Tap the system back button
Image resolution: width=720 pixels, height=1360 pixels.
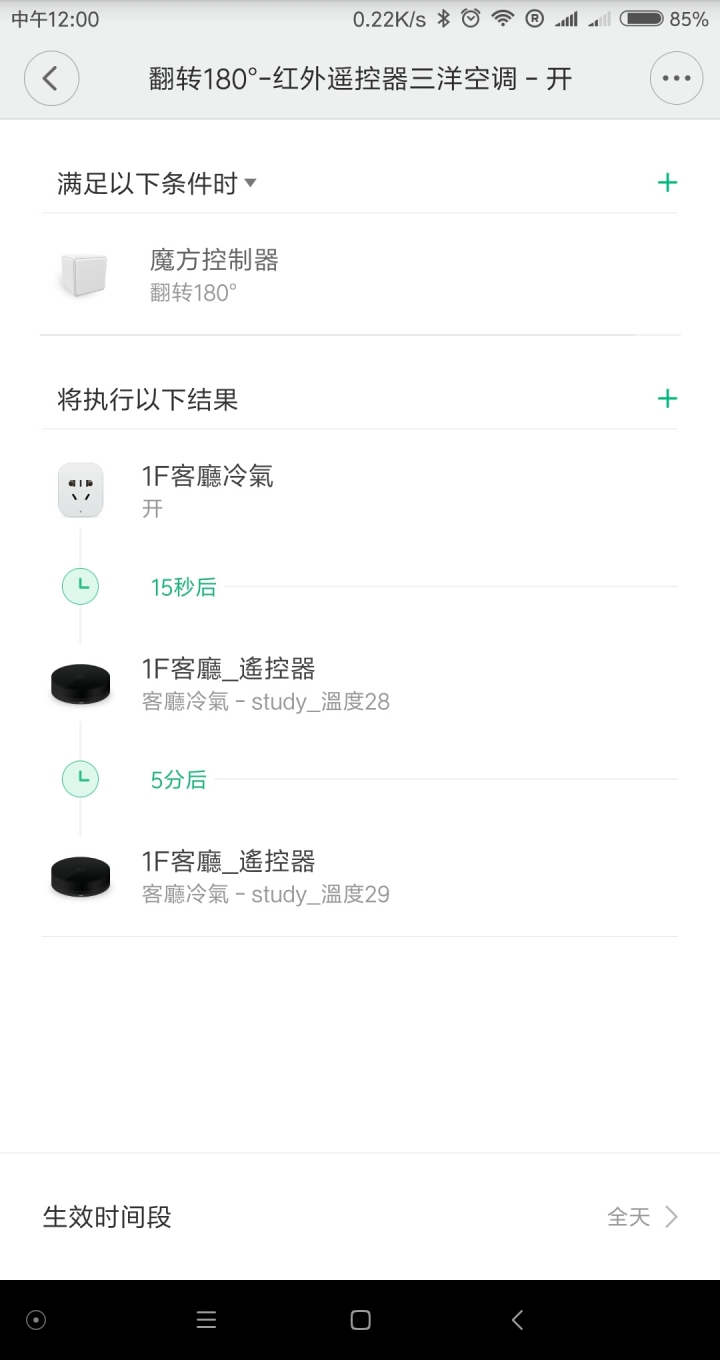517,1320
